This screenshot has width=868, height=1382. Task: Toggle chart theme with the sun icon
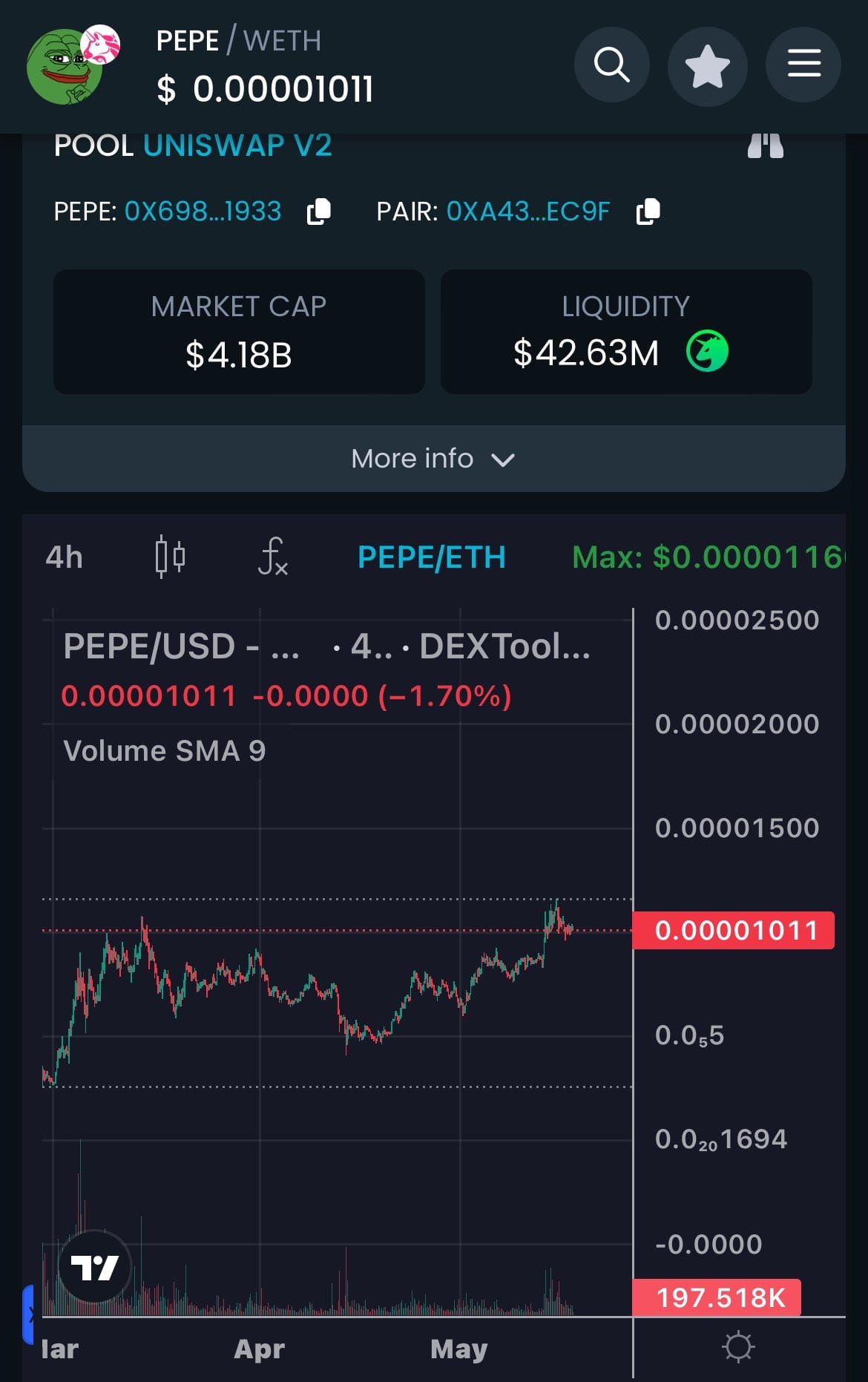[740, 1346]
